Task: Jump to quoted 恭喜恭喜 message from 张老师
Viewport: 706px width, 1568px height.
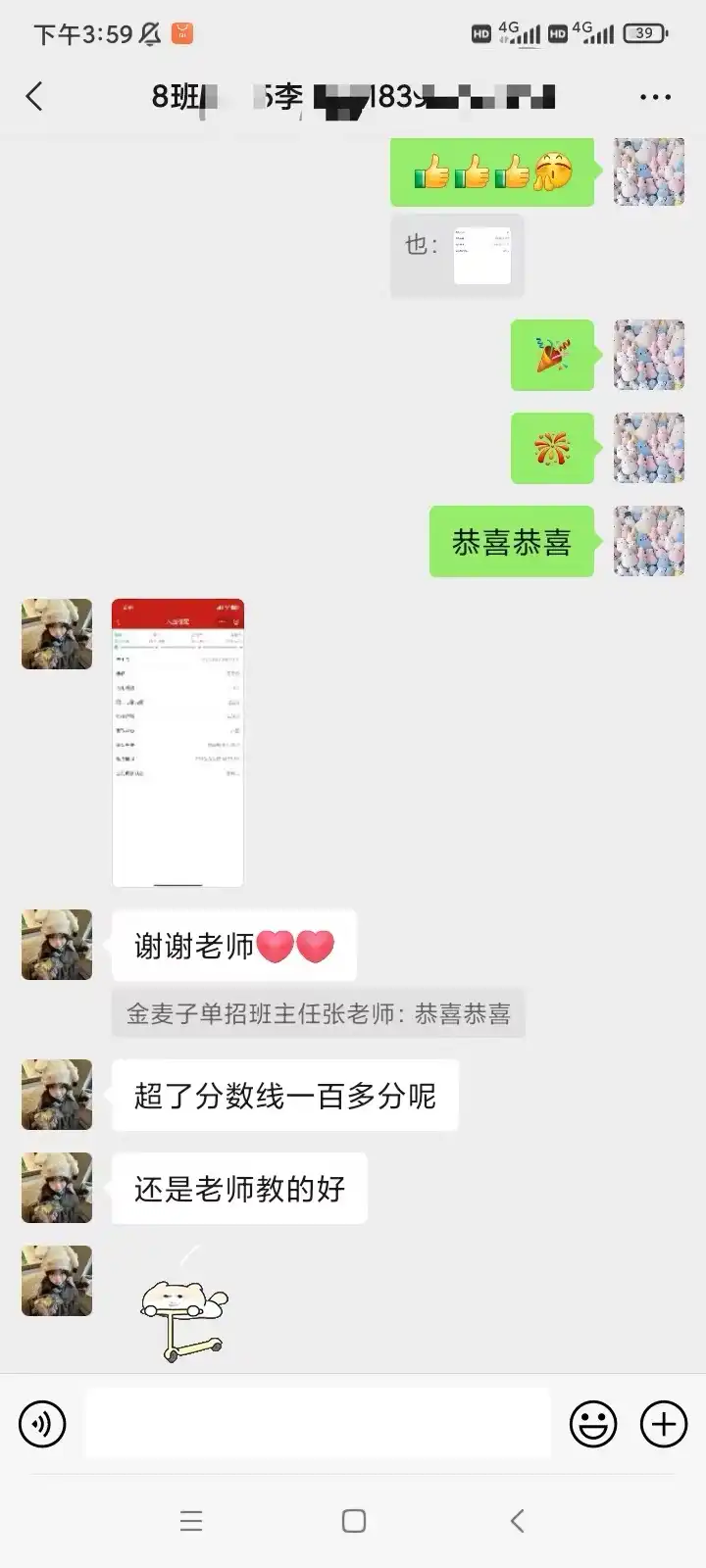Action: coord(318,1014)
